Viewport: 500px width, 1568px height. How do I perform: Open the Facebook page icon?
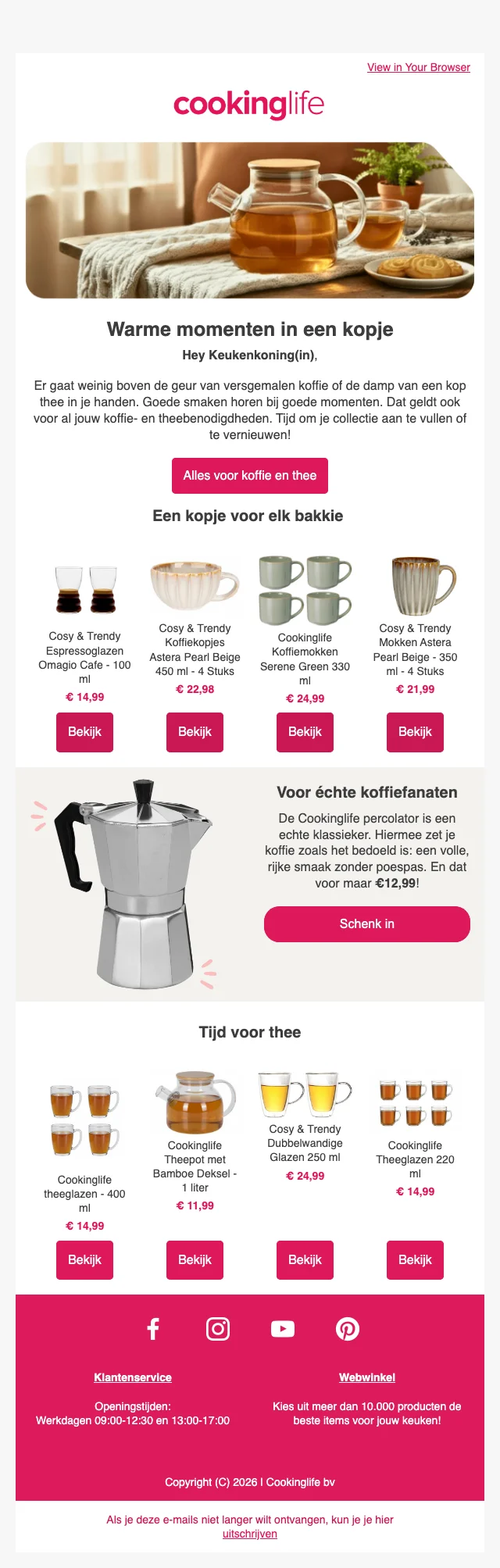[x=153, y=1329]
